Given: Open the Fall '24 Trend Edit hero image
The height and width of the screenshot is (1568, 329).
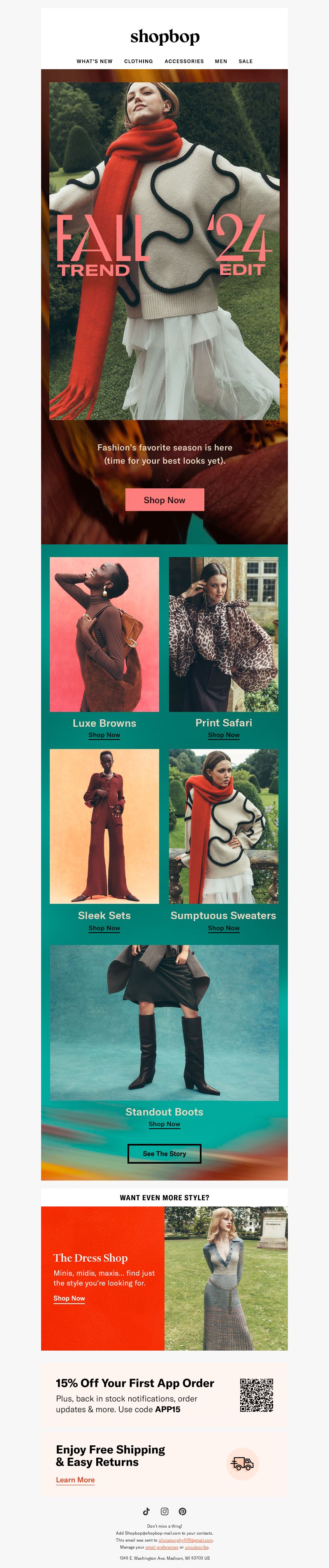Looking at the screenshot, I should [x=164, y=251].
